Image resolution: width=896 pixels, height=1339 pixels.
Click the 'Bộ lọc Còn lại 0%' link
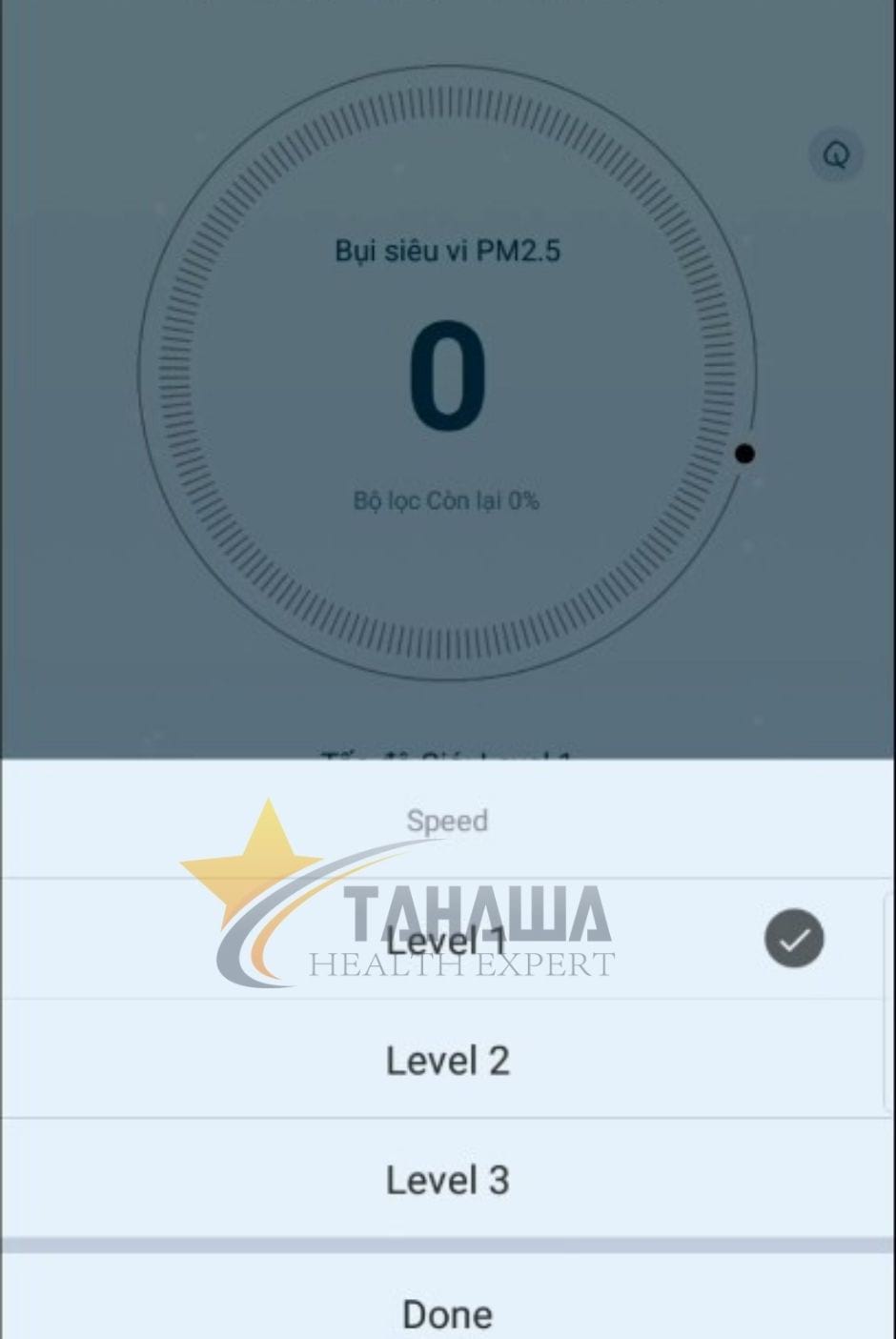point(448,500)
